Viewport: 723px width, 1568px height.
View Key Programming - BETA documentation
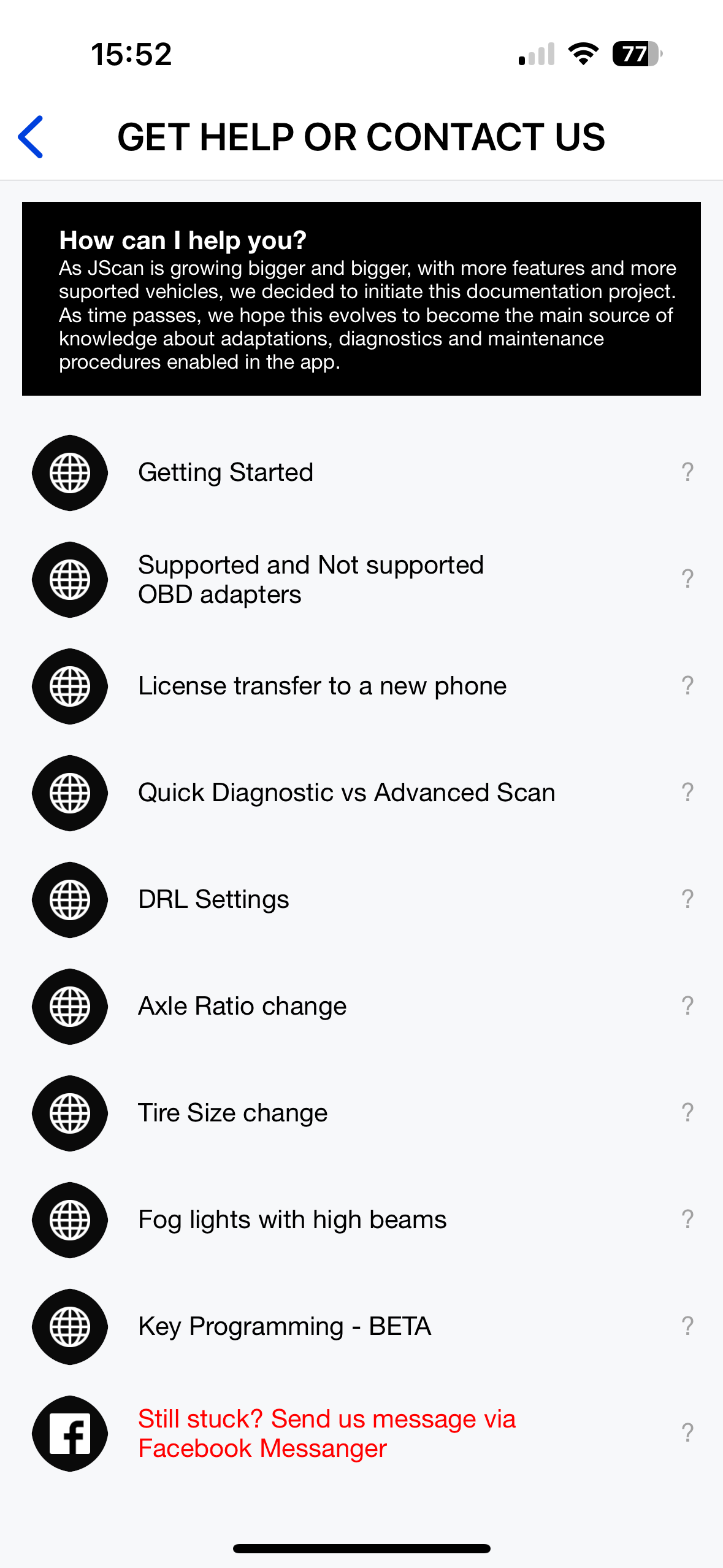[x=285, y=1326]
